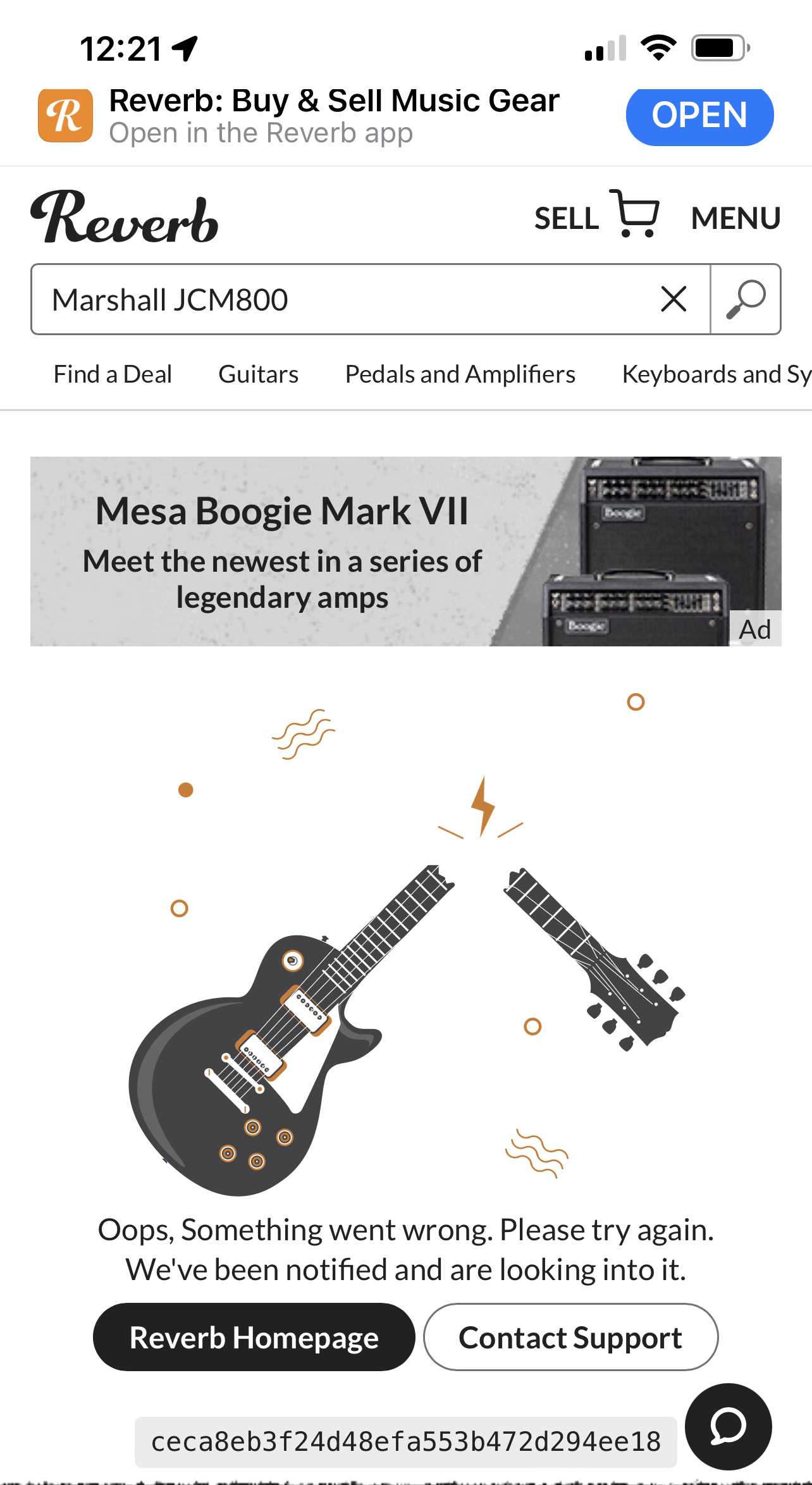Open the MENU

click(x=735, y=219)
